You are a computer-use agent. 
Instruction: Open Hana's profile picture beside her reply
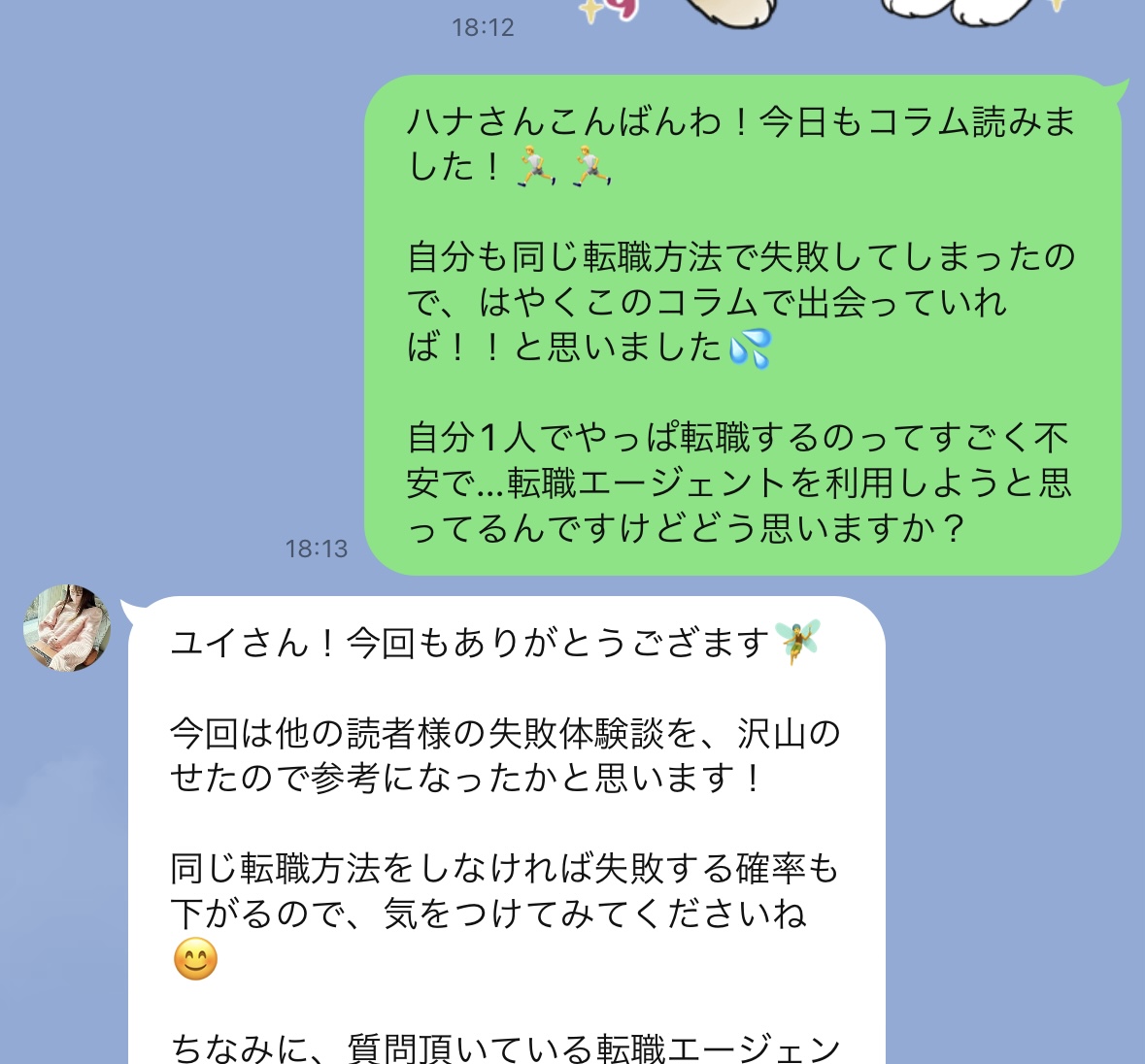click(x=67, y=628)
